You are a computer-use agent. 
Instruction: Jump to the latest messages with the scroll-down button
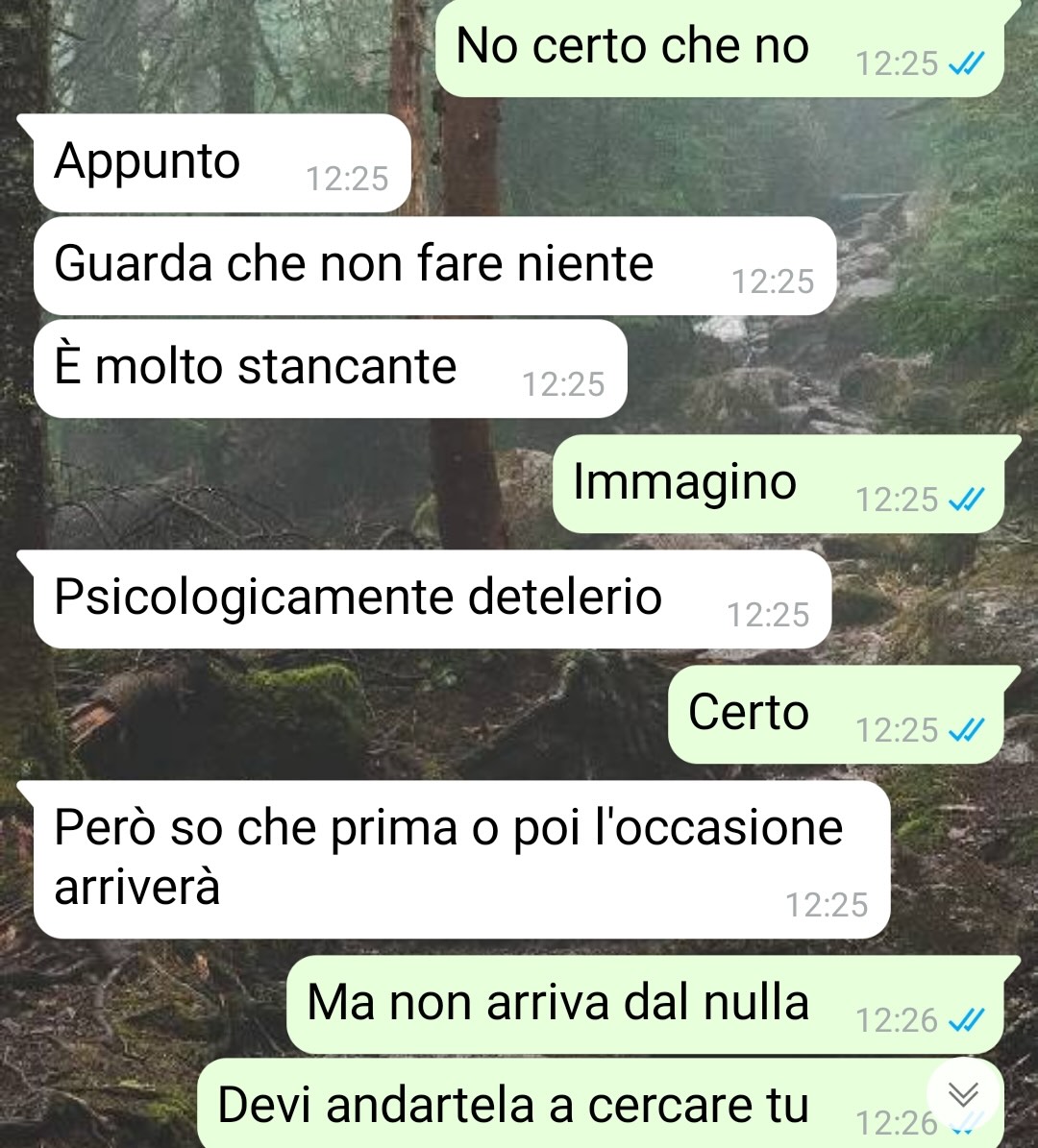pyautogui.click(x=963, y=1094)
